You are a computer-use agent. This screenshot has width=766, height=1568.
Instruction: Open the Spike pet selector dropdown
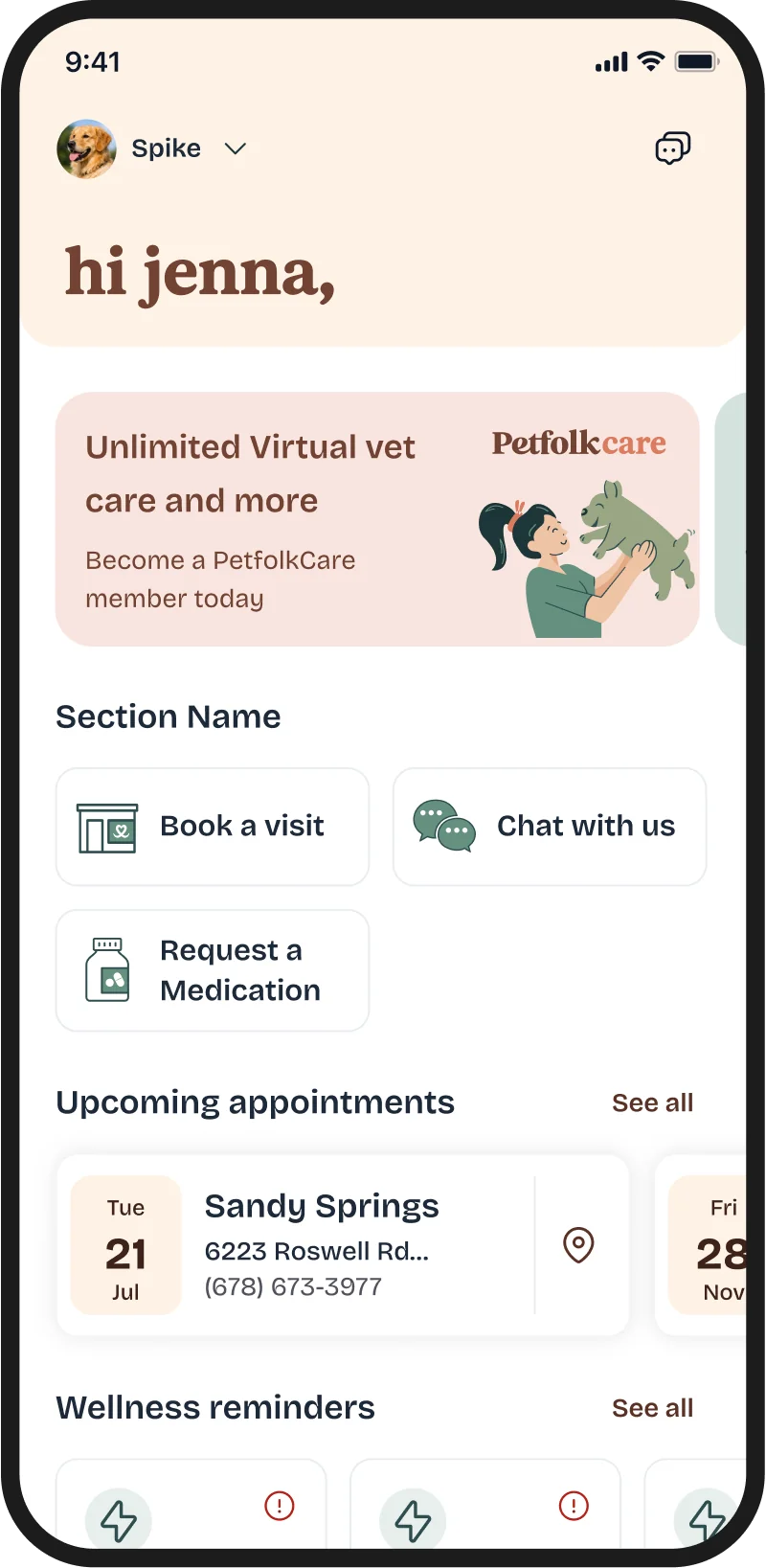[x=235, y=148]
